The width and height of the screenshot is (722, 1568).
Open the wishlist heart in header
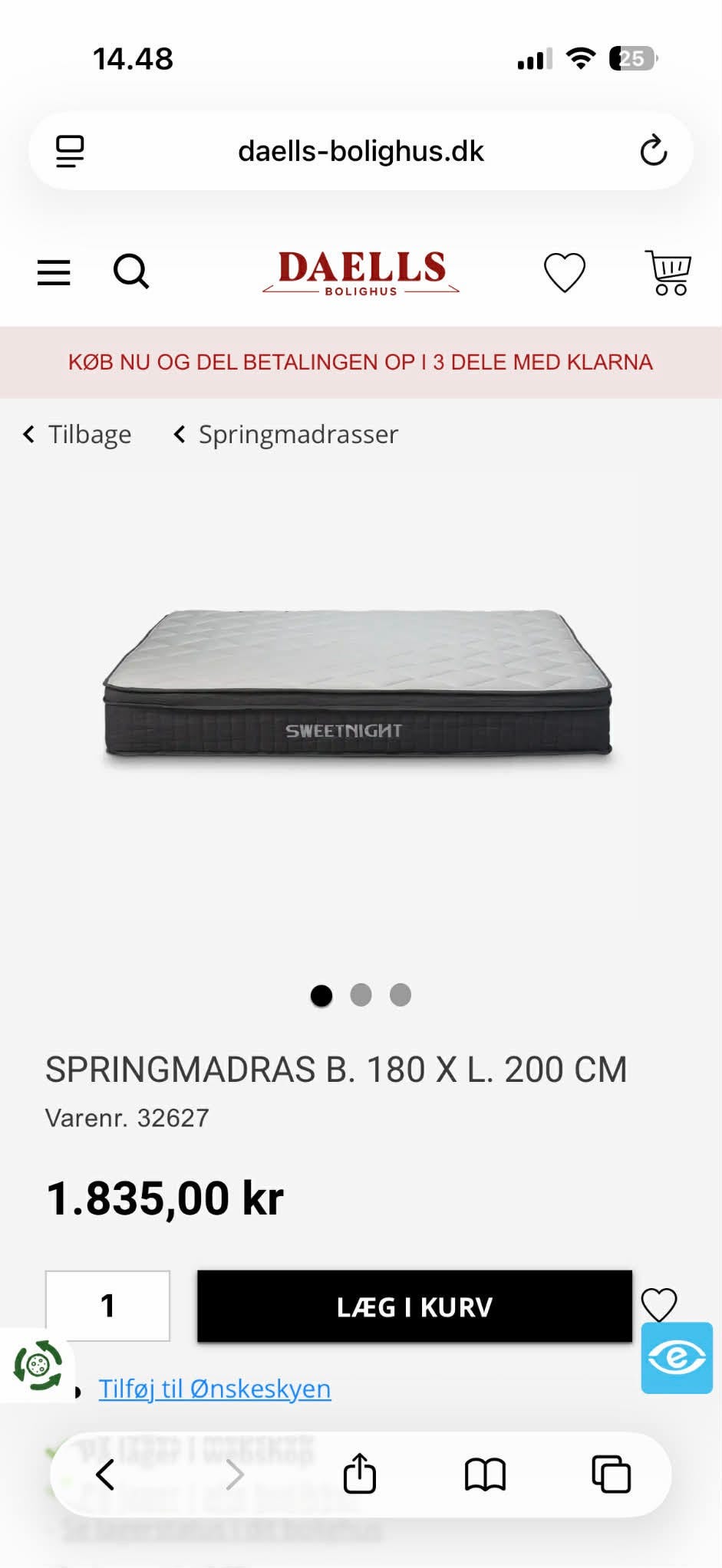coord(565,272)
